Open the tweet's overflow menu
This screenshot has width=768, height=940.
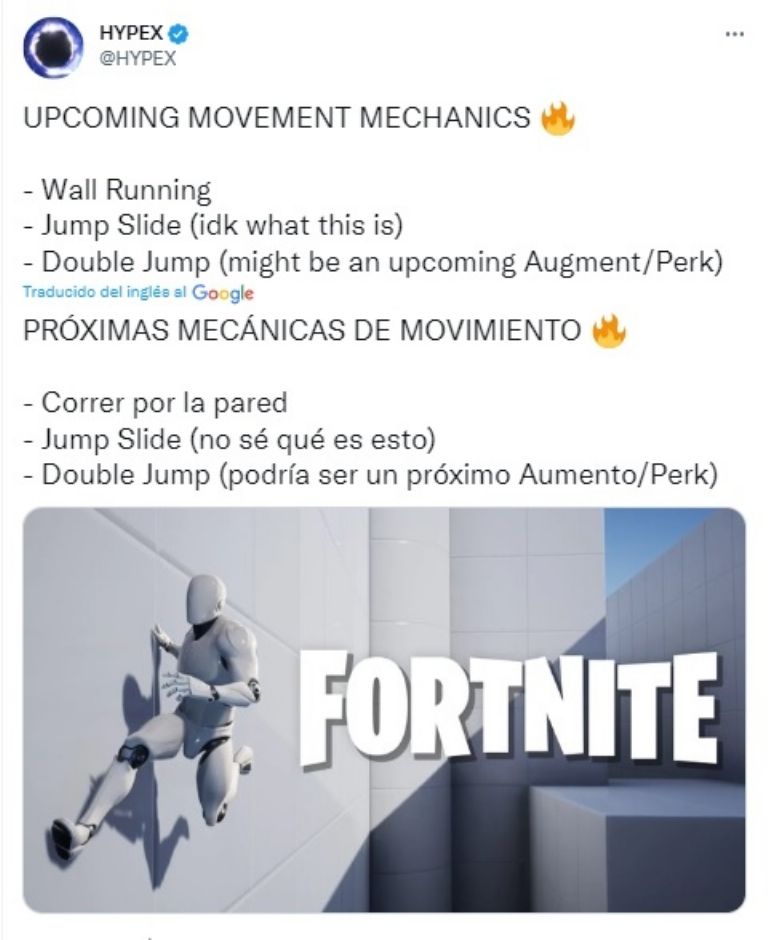(x=734, y=34)
